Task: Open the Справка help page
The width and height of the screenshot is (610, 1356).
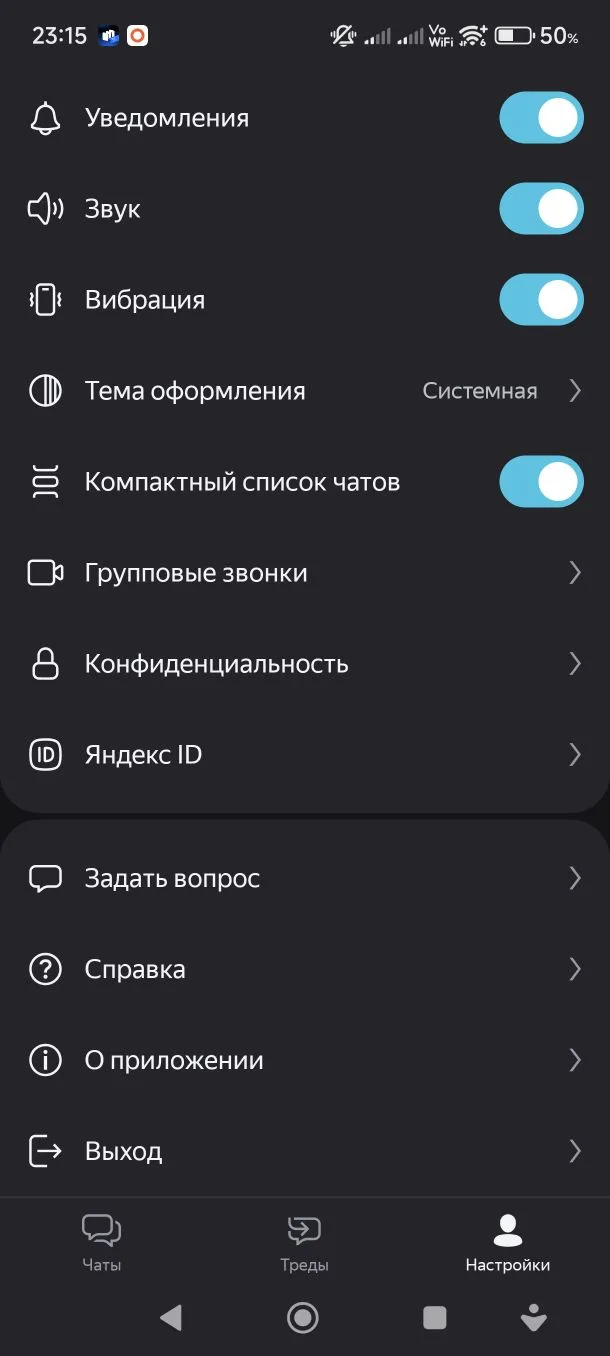Action: click(304, 970)
